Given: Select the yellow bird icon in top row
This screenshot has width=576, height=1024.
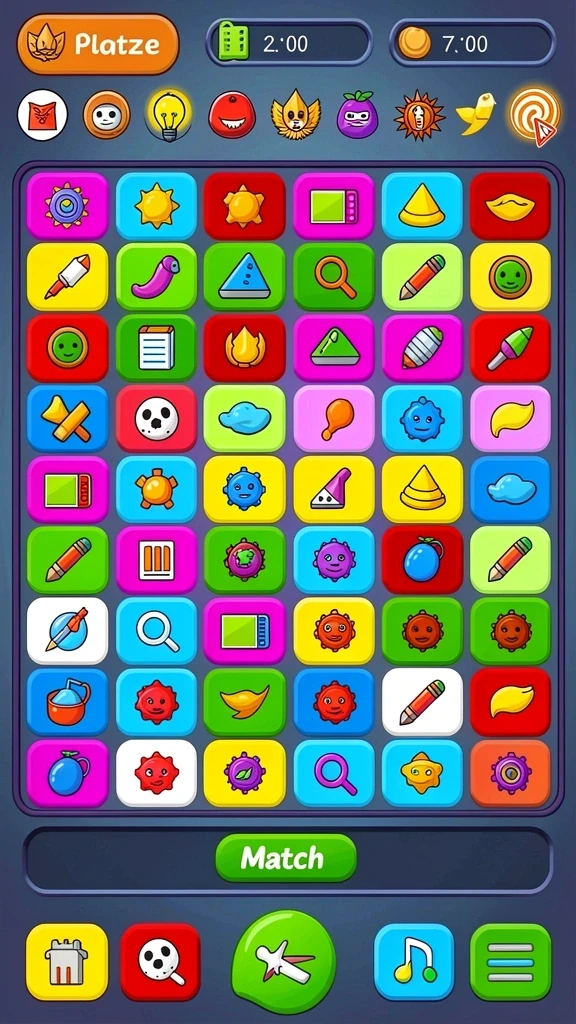Looking at the screenshot, I should [475, 114].
